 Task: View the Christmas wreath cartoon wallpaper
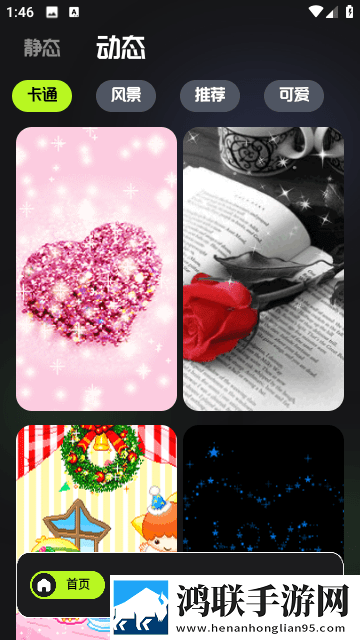tap(96, 489)
